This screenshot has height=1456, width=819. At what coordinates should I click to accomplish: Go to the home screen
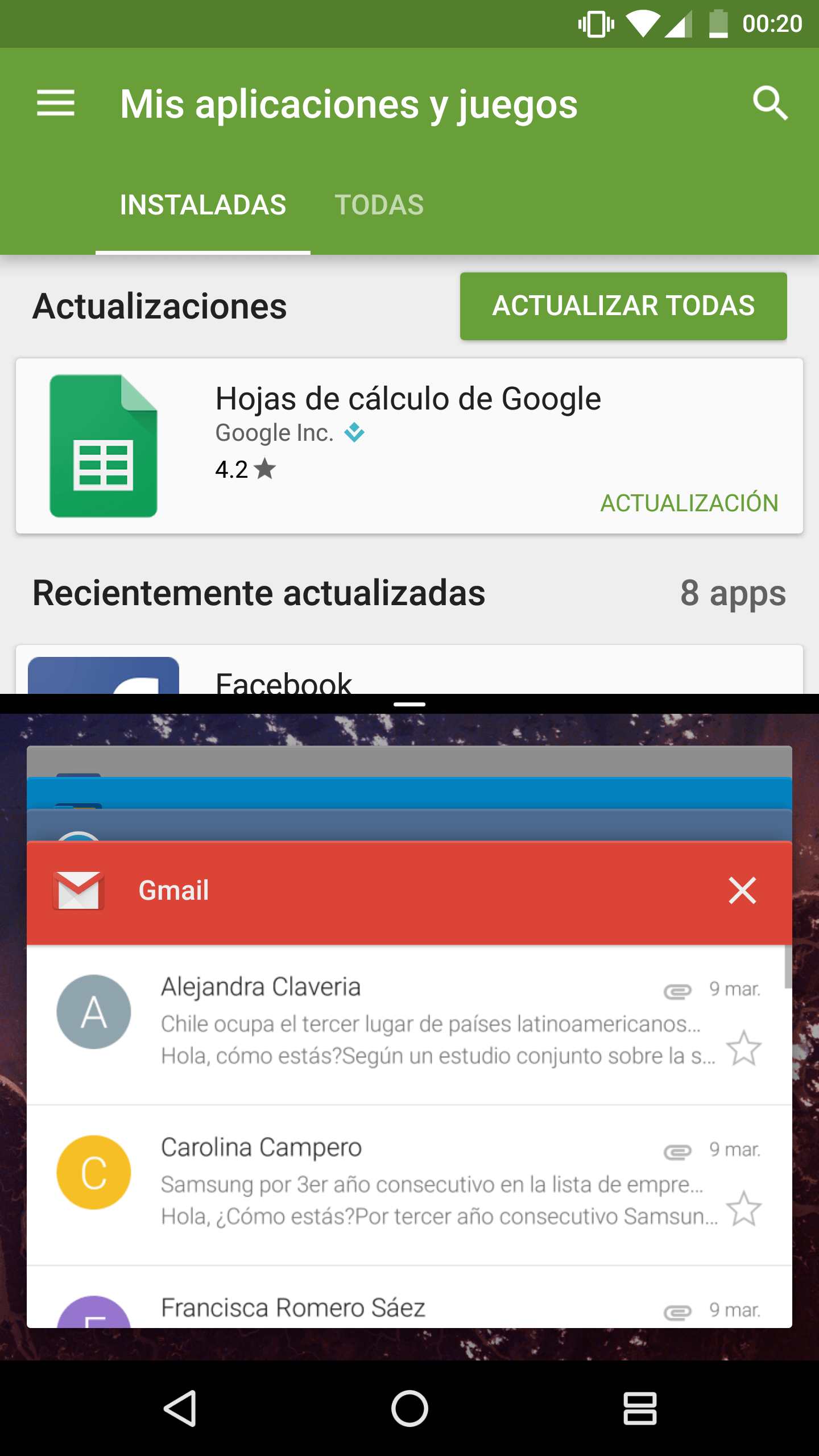(x=409, y=1408)
